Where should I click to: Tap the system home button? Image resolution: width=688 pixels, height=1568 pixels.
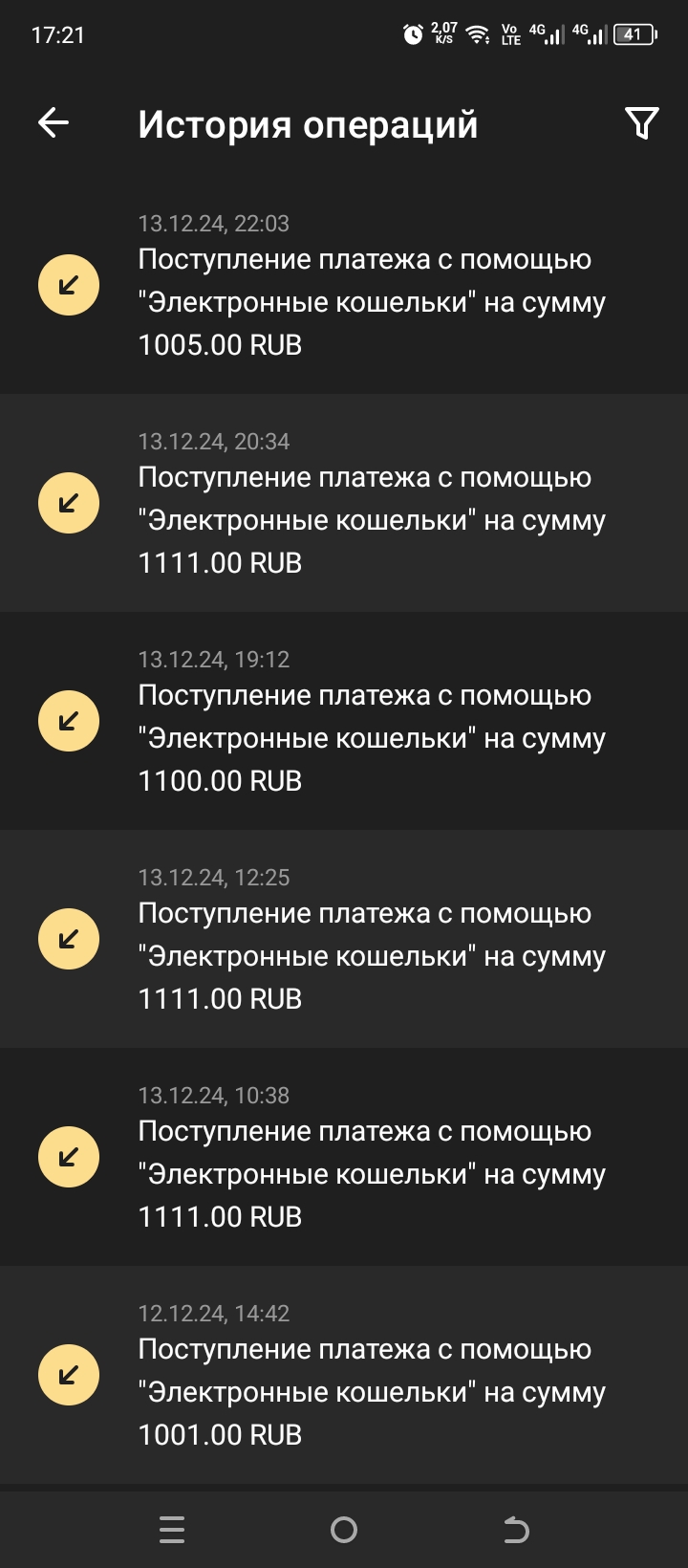[x=344, y=1530]
